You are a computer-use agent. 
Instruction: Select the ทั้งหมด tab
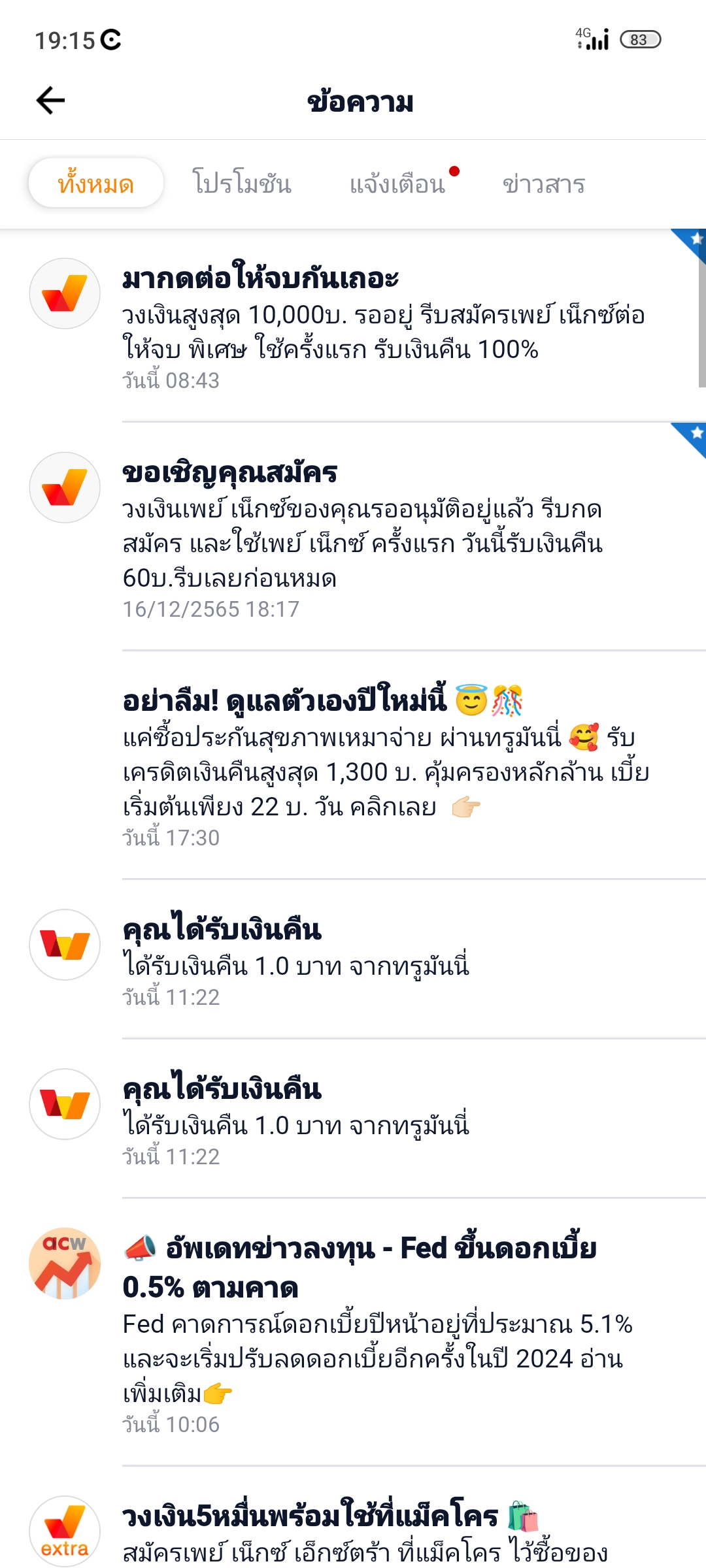click(x=96, y=183)
